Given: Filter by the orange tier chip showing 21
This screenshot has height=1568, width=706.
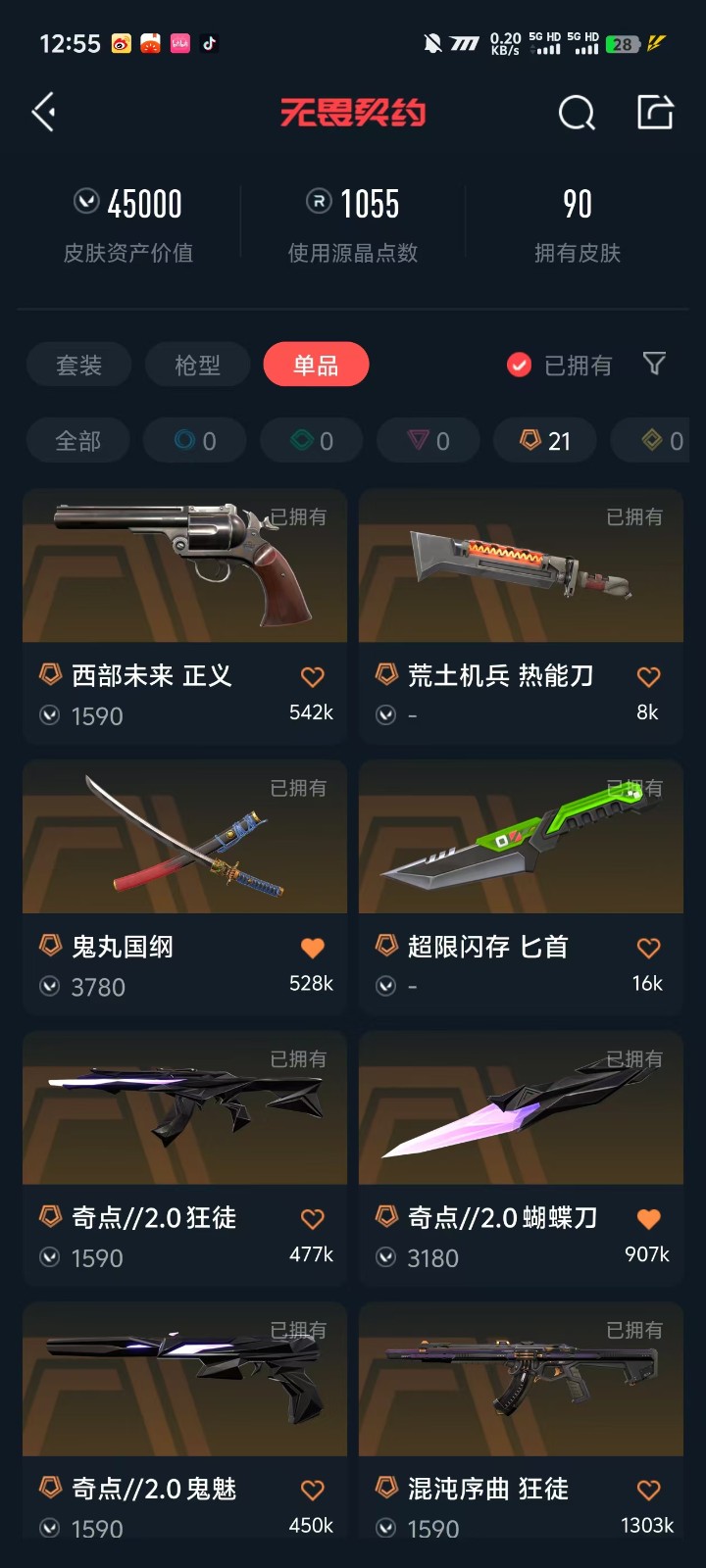Looking at the screenshot, I should pos(545,441).
